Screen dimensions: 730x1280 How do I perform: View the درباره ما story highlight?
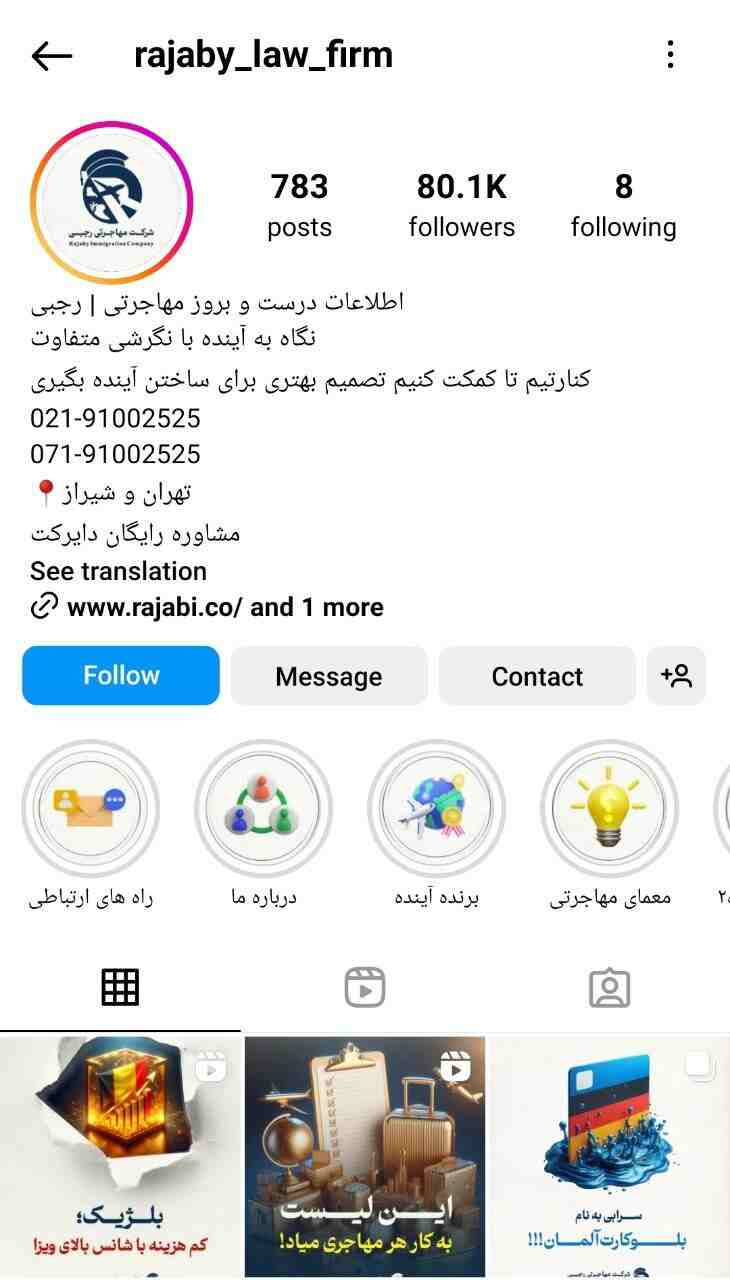pos(263,809)
